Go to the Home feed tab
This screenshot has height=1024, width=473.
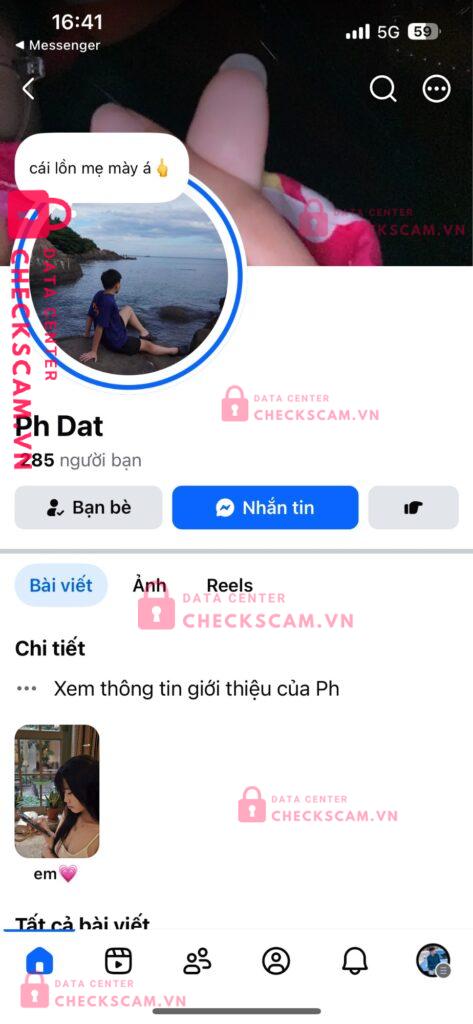click(x=39, y=961)
